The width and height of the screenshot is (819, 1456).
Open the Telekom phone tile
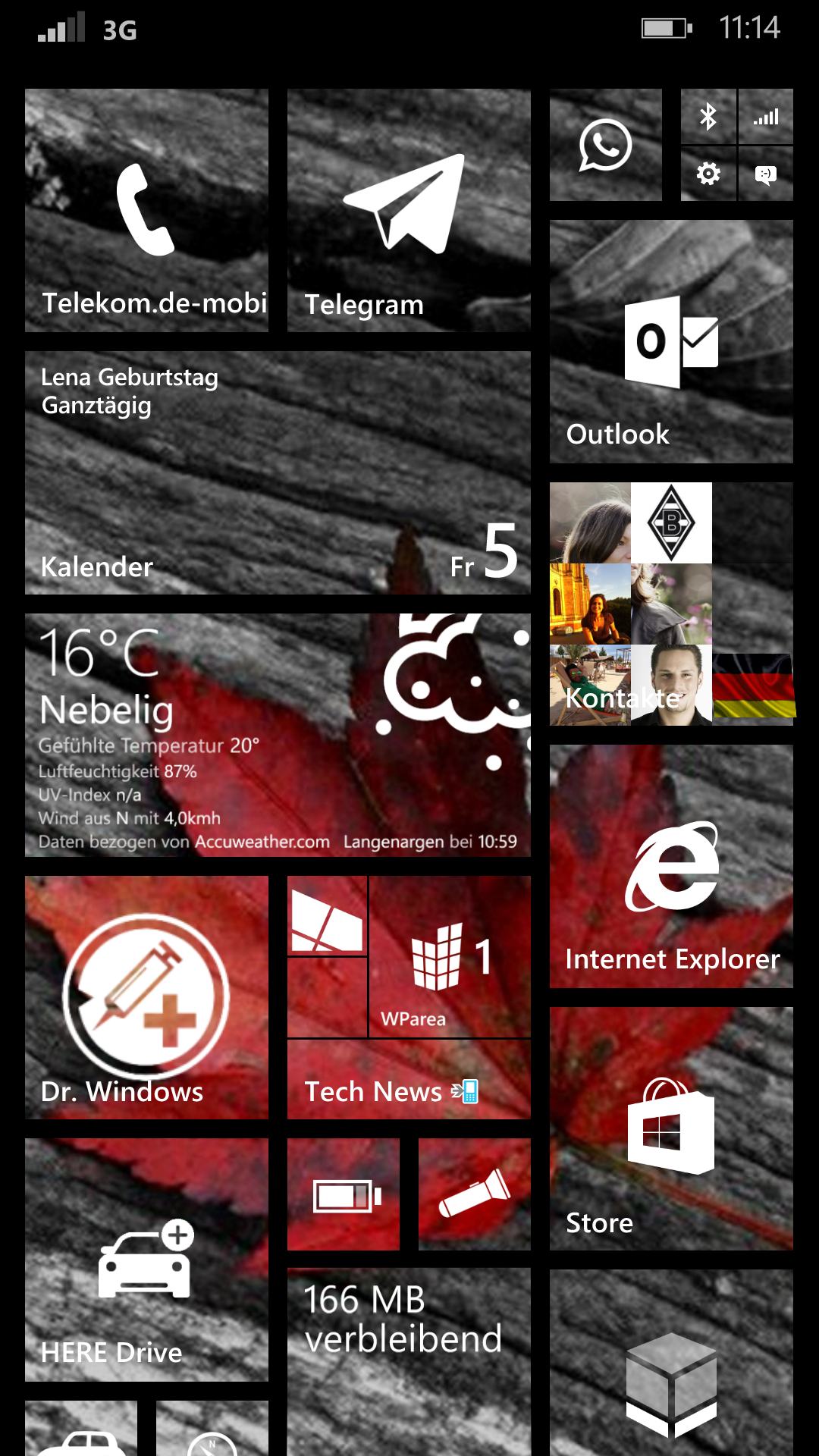click(146, 210)
